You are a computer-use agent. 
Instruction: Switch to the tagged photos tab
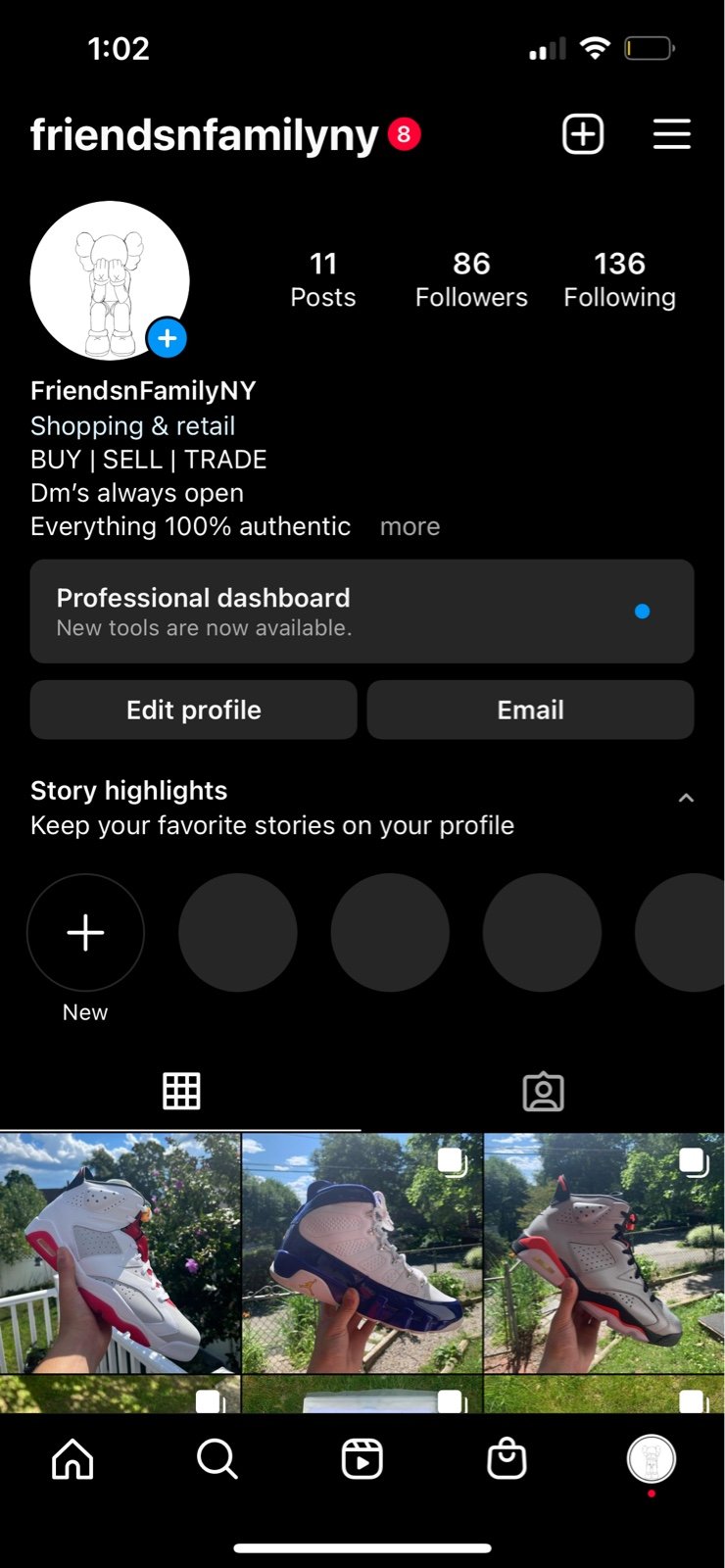[x=544, y=1091]
